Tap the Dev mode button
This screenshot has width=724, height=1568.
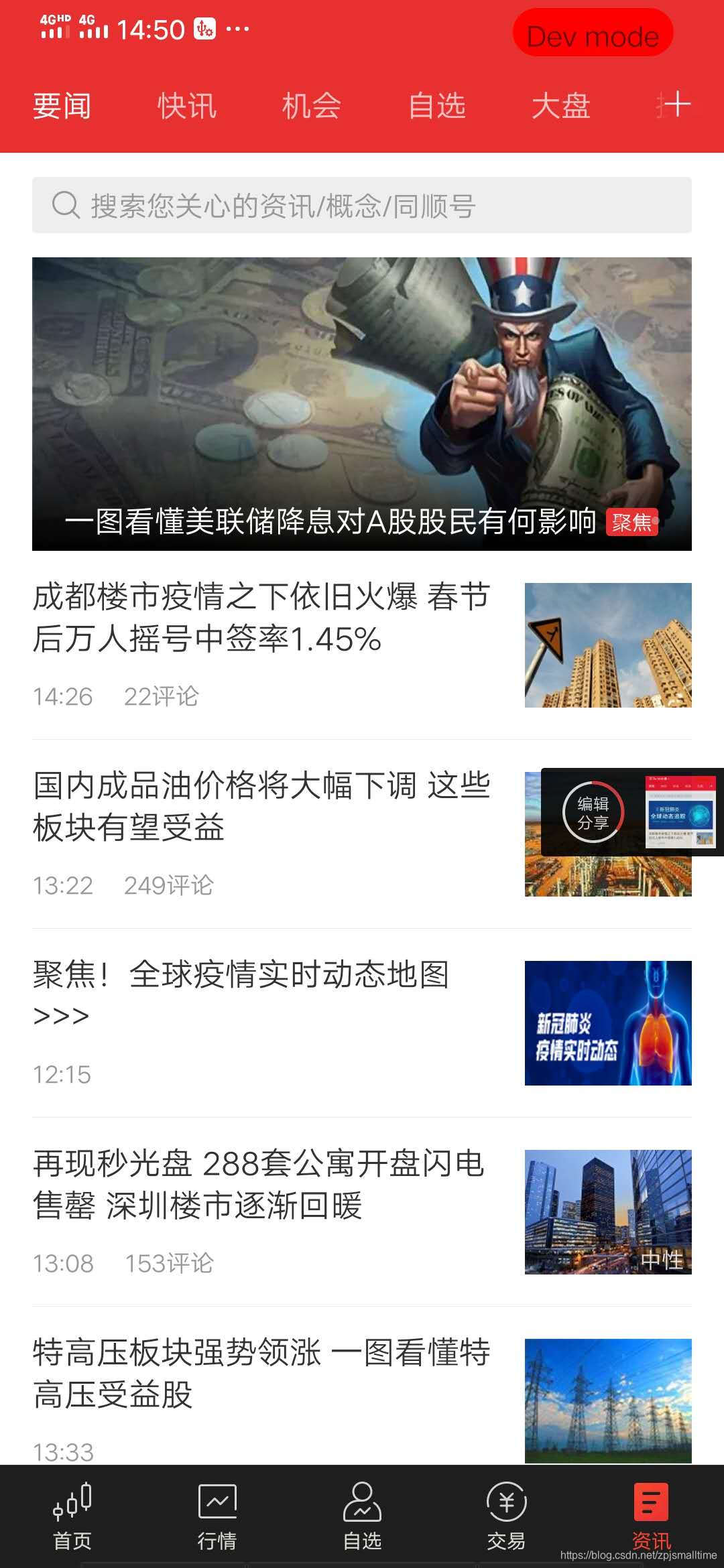tap(593, 34)
